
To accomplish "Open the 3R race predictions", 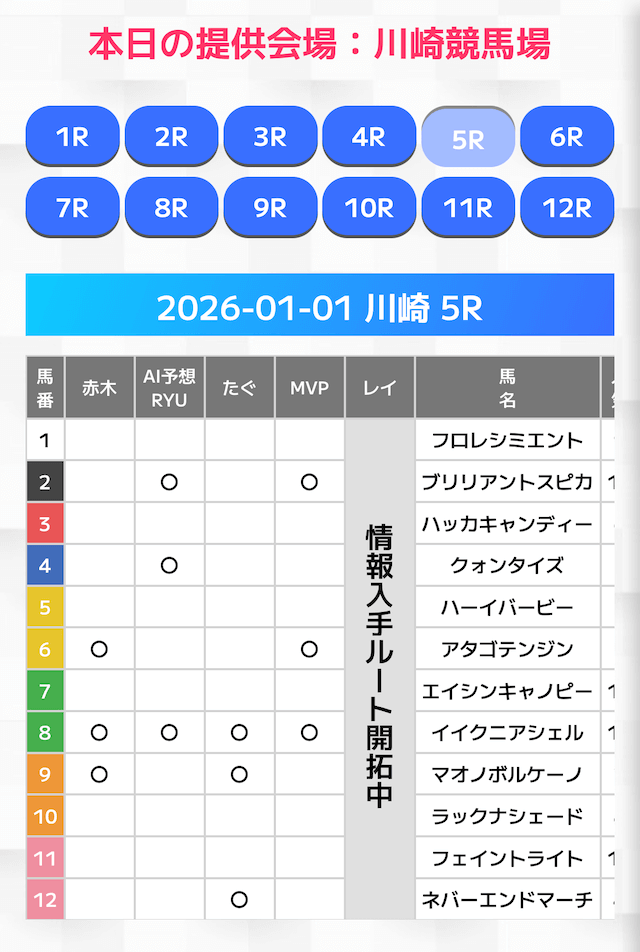I will (270, 137).
